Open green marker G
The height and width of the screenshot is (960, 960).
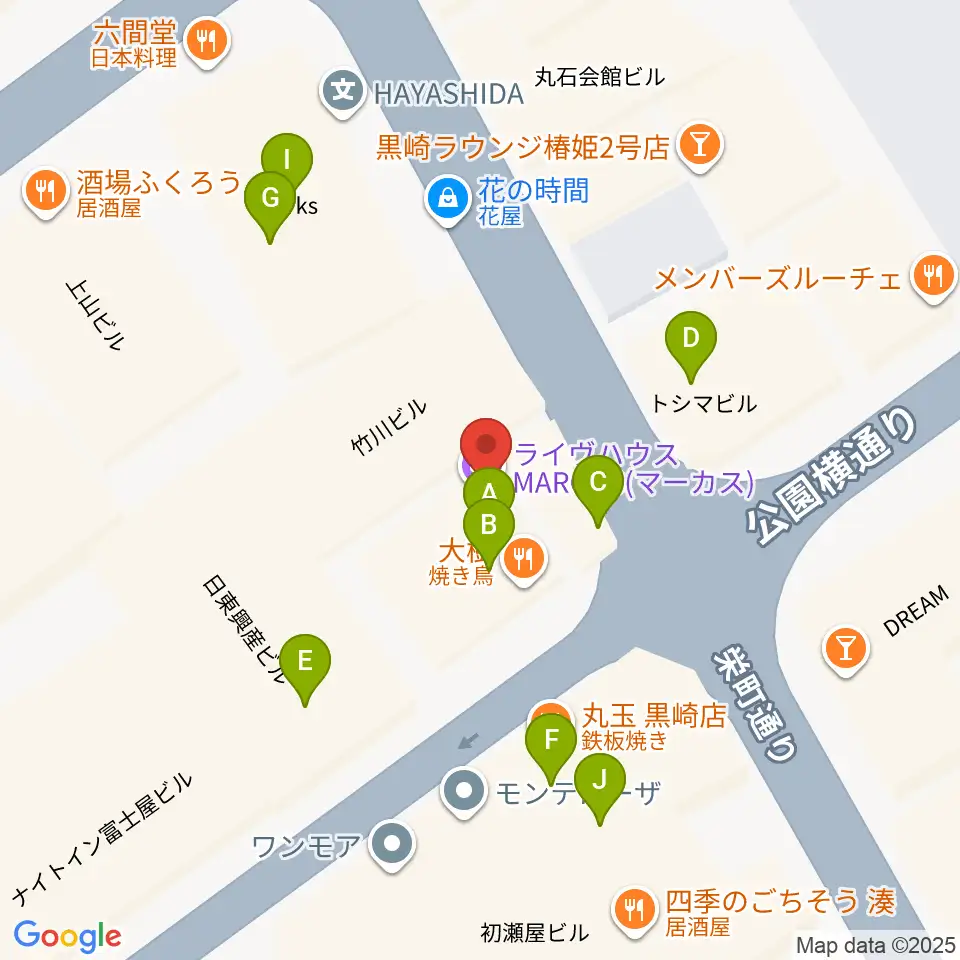270,199
